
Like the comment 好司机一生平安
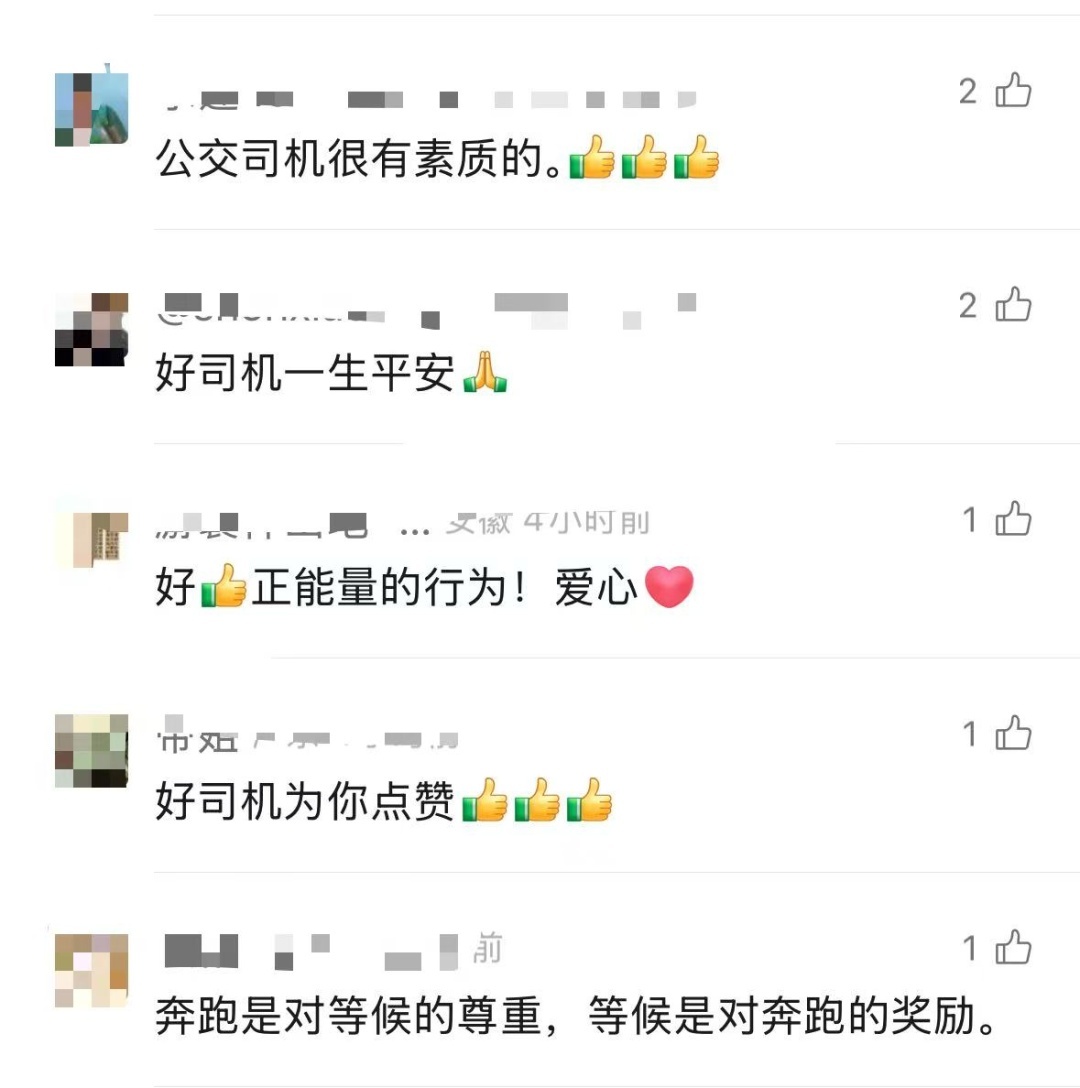pyautogui.click(x=1013, y=305)
